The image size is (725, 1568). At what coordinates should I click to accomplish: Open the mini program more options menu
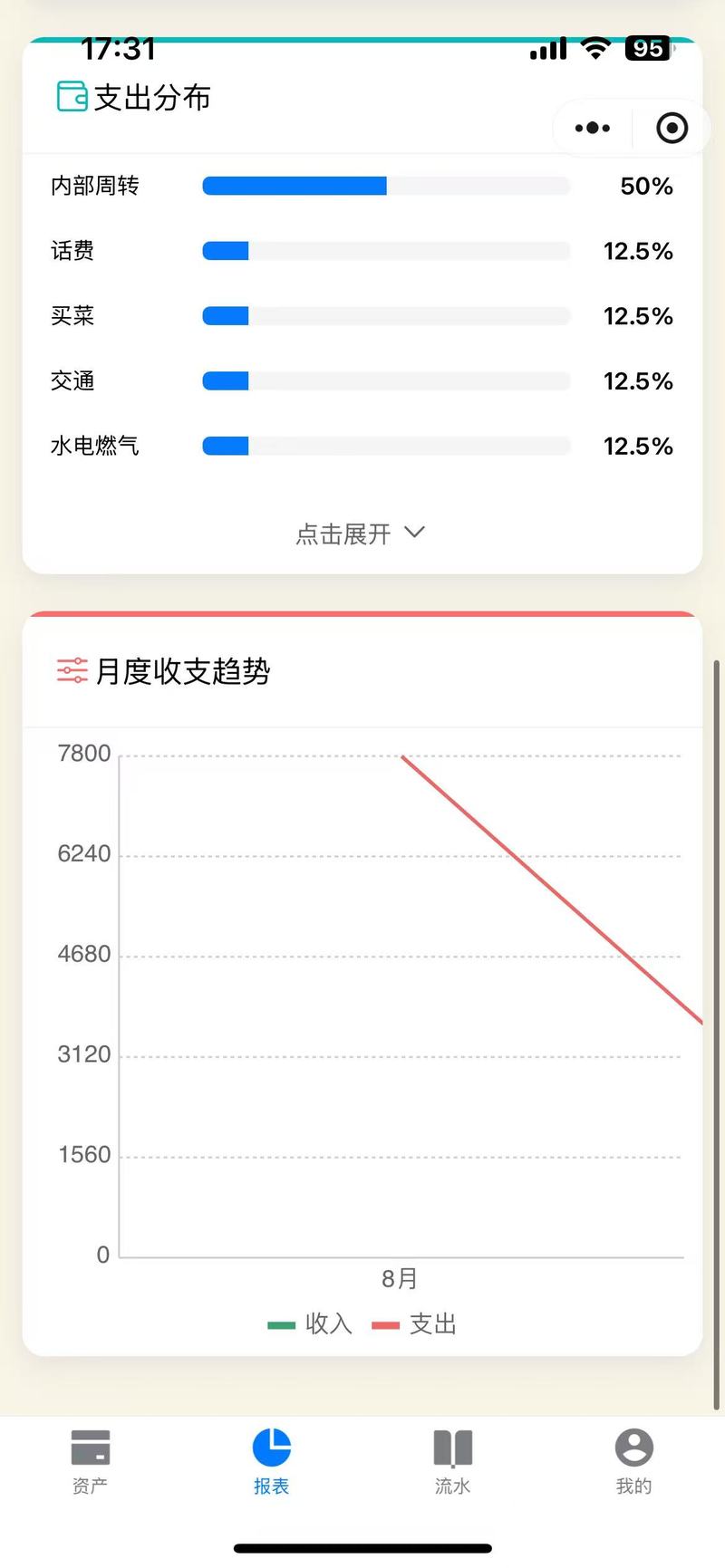(593, 128)
